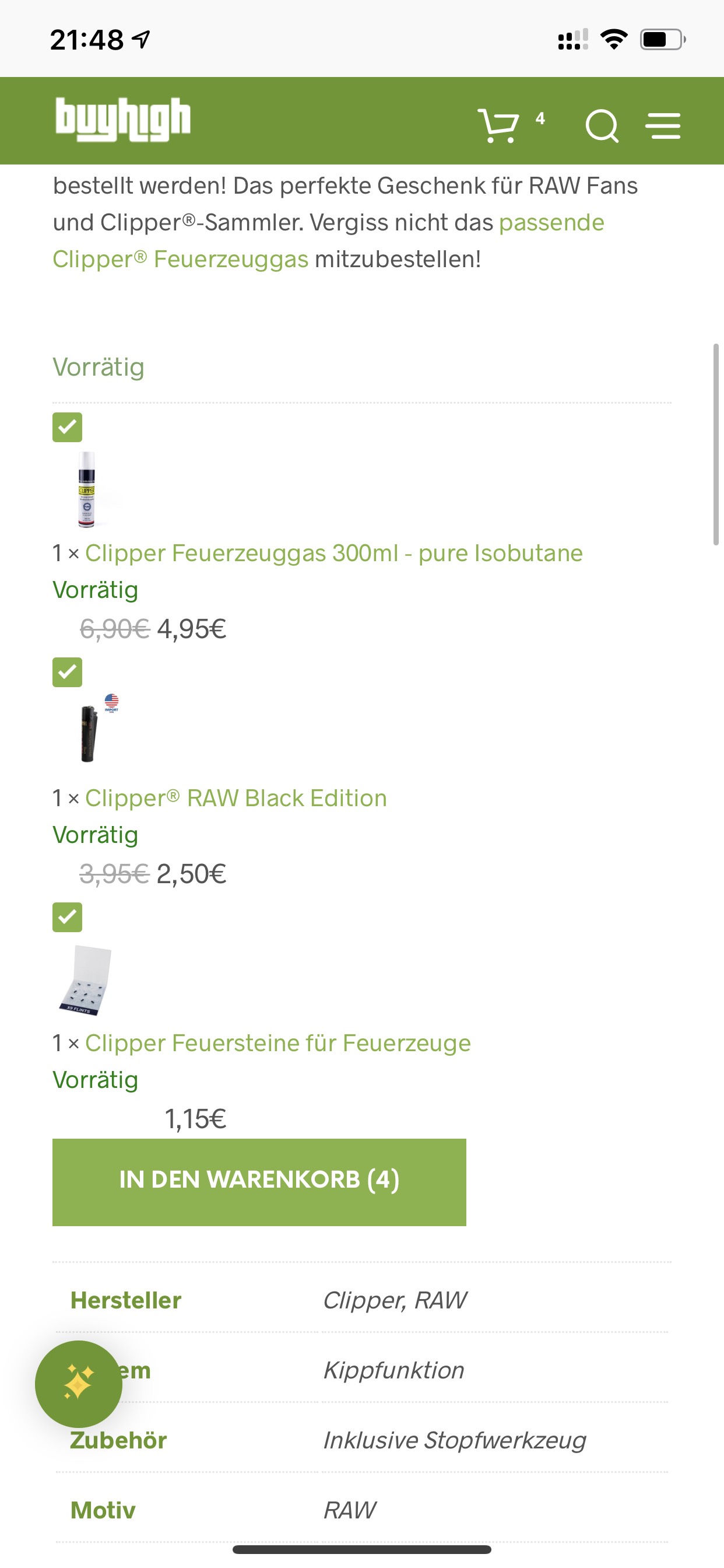Uncheck the Clipper Feuerzeuggas 300ml checkbox

pos(67,428)
